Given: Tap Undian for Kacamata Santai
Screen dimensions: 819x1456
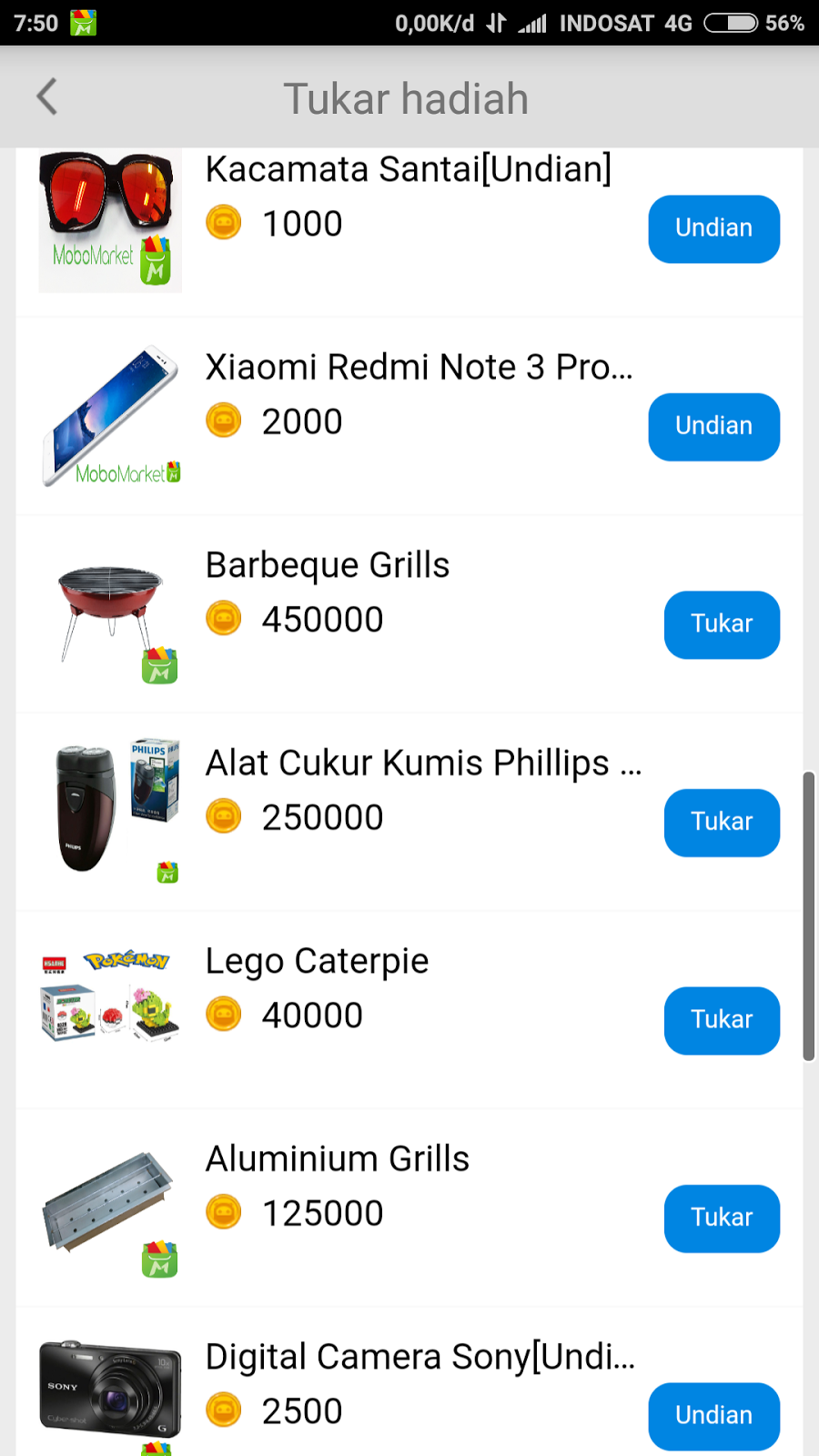Looking at the screenshot, I should pos(713,228).
